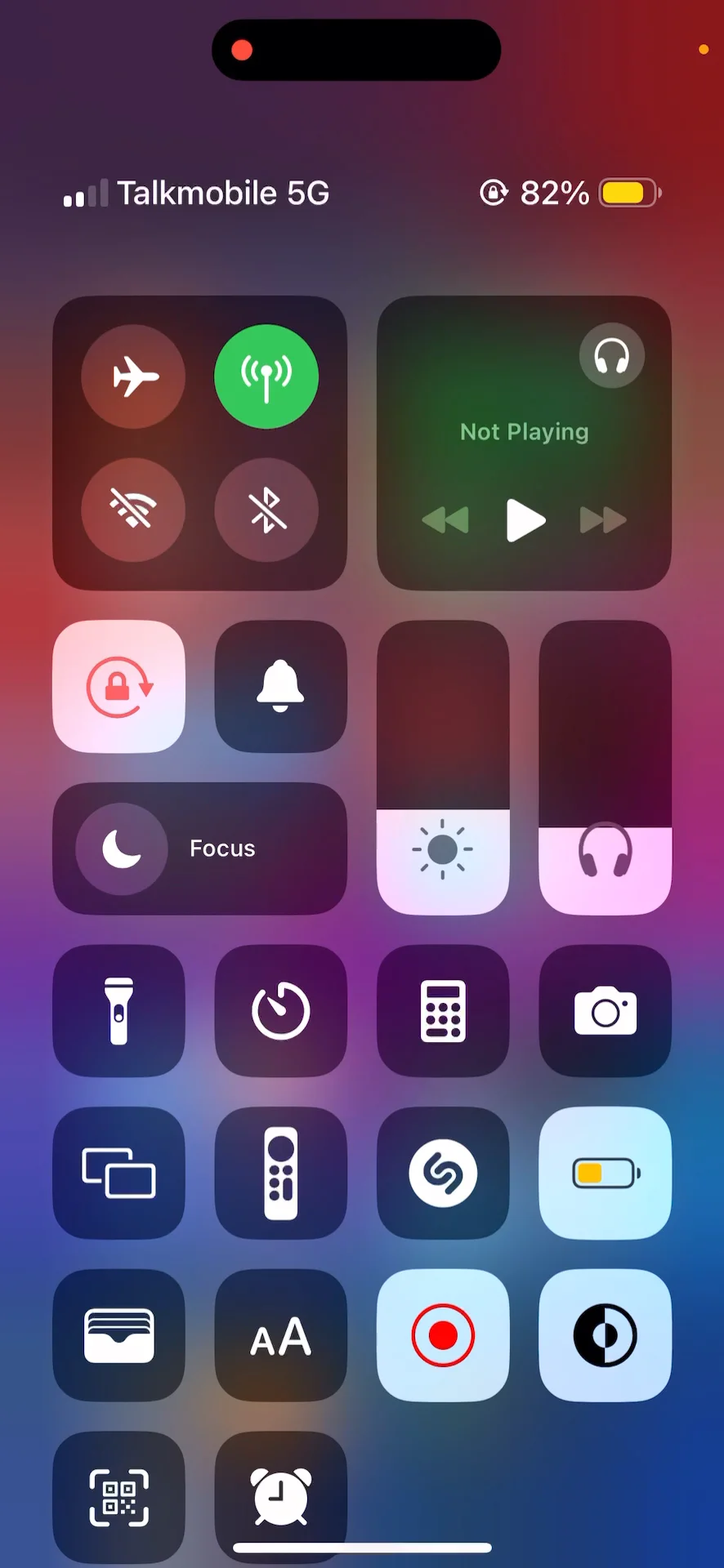724x1568 pixels.
Task: Toggle silent mode with the bell
Action: (x=280, y=686)
